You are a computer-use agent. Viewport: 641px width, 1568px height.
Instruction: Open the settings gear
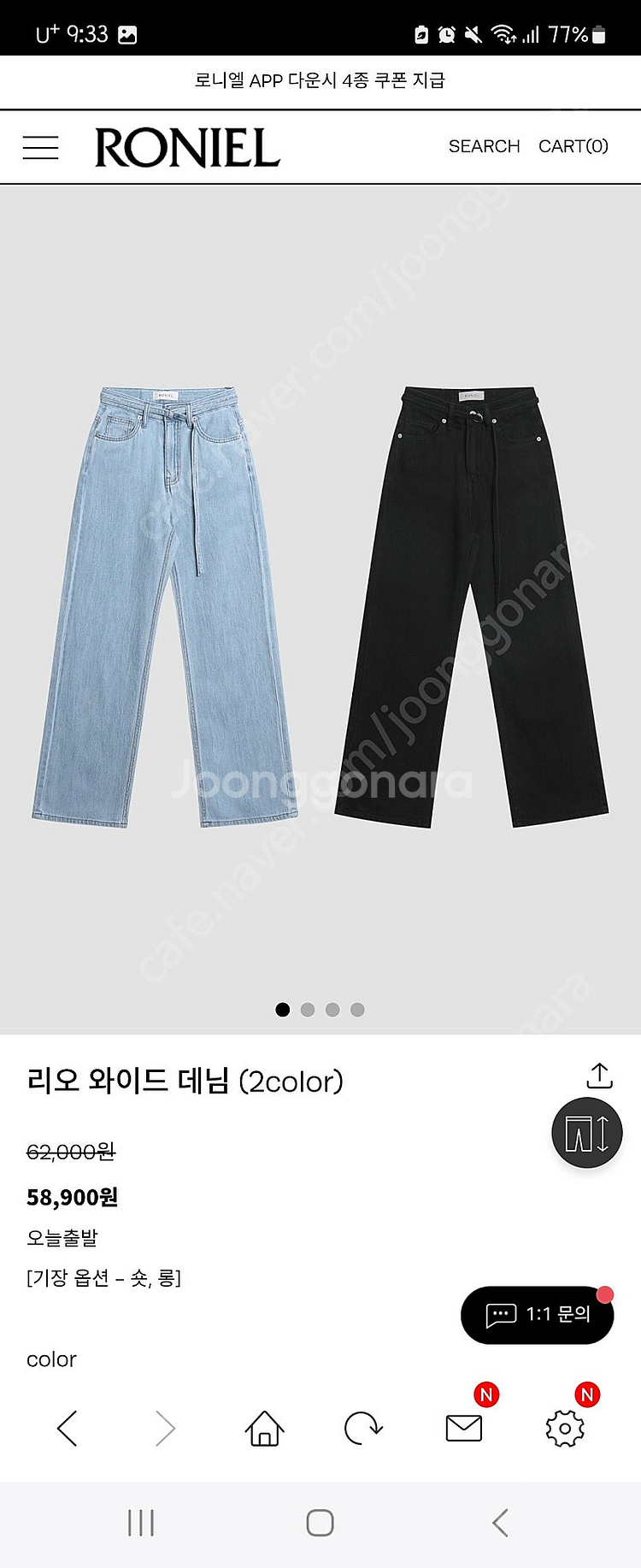[x=565, y=1428]
